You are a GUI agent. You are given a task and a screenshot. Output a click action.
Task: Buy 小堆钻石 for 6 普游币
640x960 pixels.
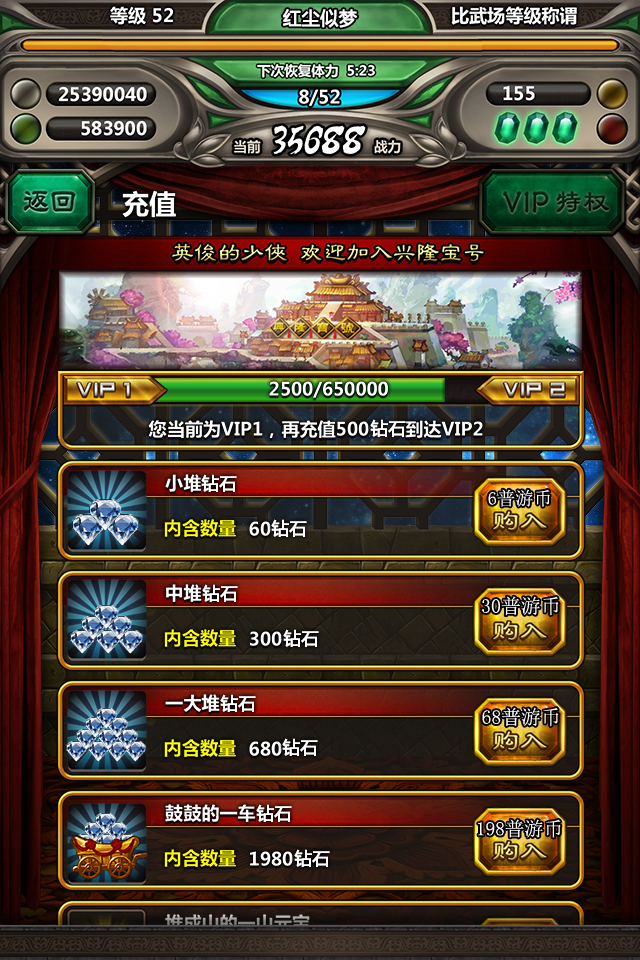[x=519, y=511]
